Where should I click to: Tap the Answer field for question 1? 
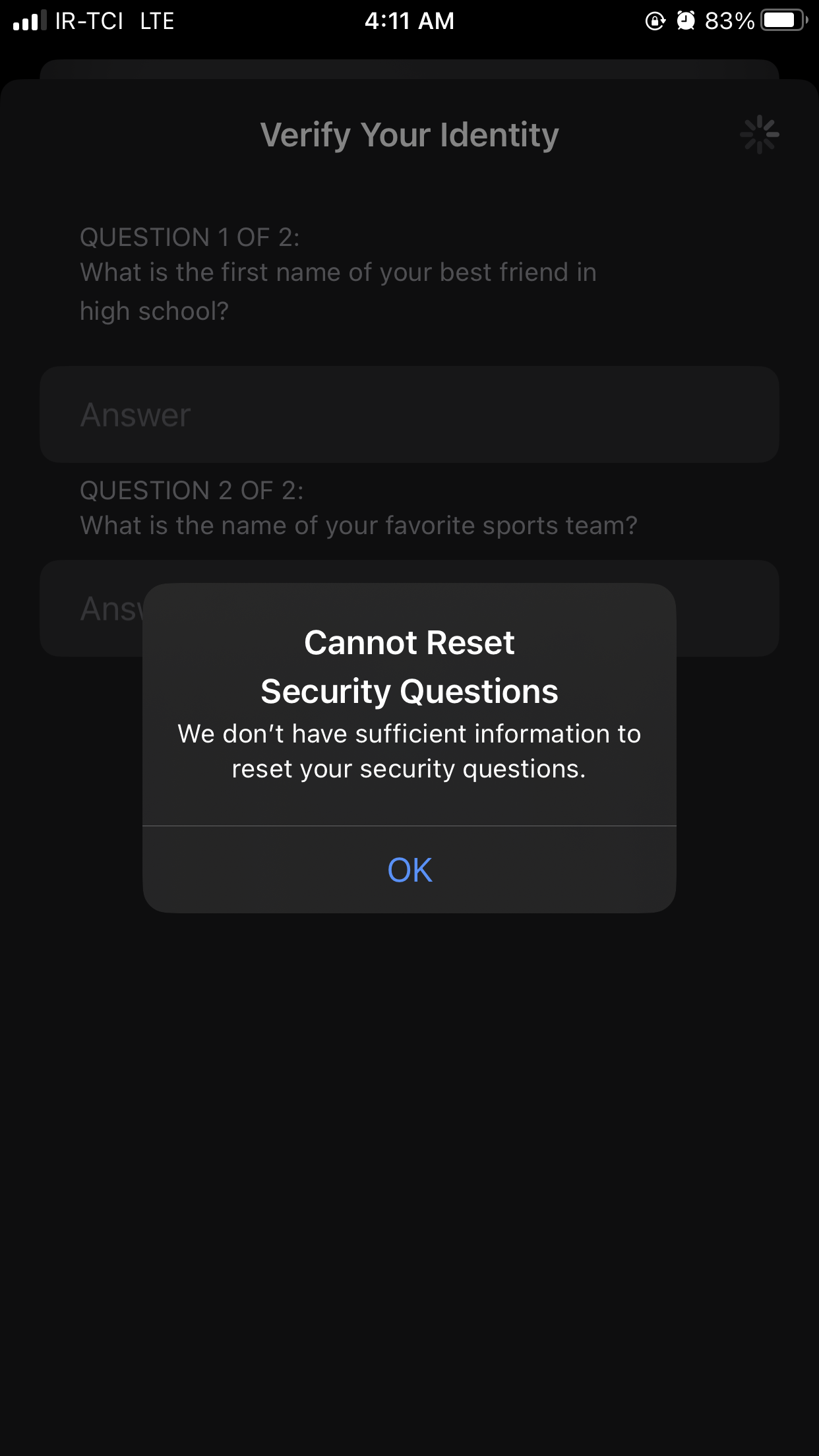pyautogui.click(x=409, y=415)
